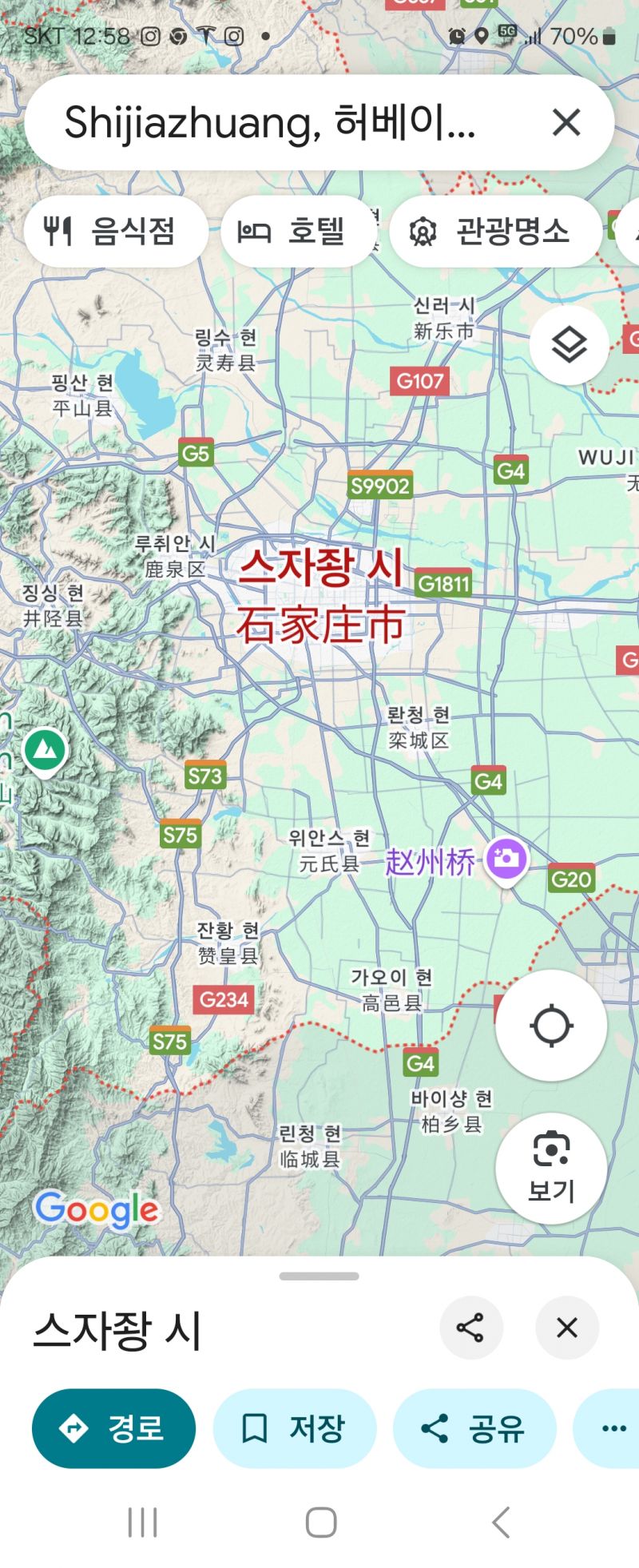The height and width of the screenshot is (1568, 639).
Task: Close the 스자좡 시 place panel
Action: (567, 1328)
